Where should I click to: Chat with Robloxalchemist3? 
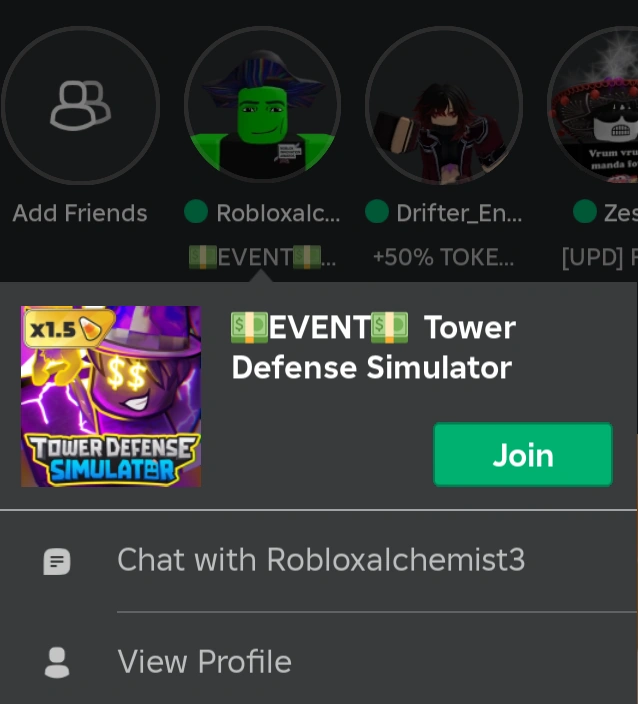[320, 560]
